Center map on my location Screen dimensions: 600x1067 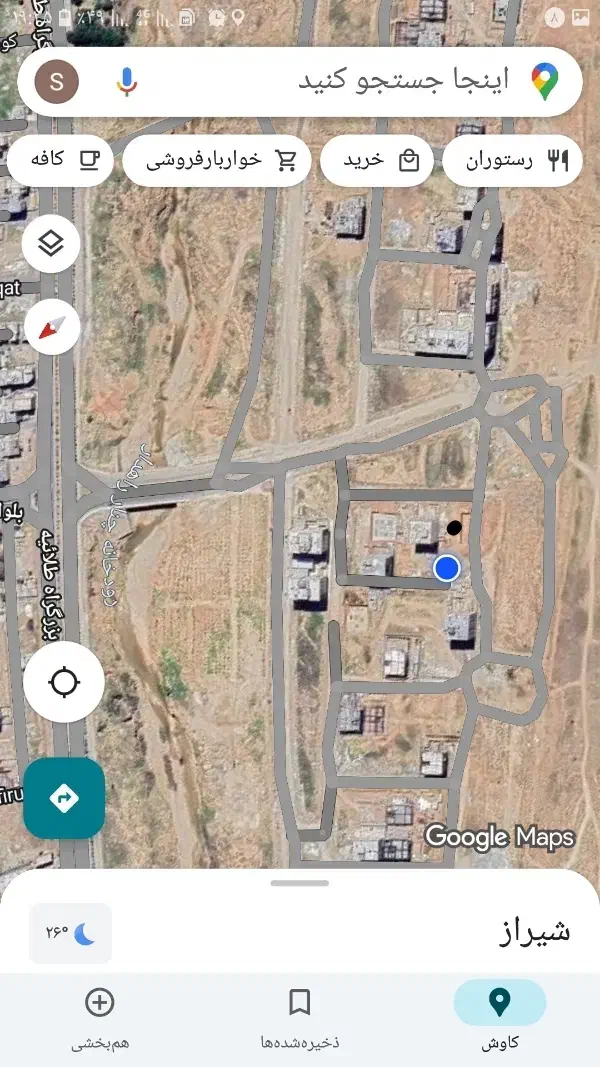[x=64, y=683]
